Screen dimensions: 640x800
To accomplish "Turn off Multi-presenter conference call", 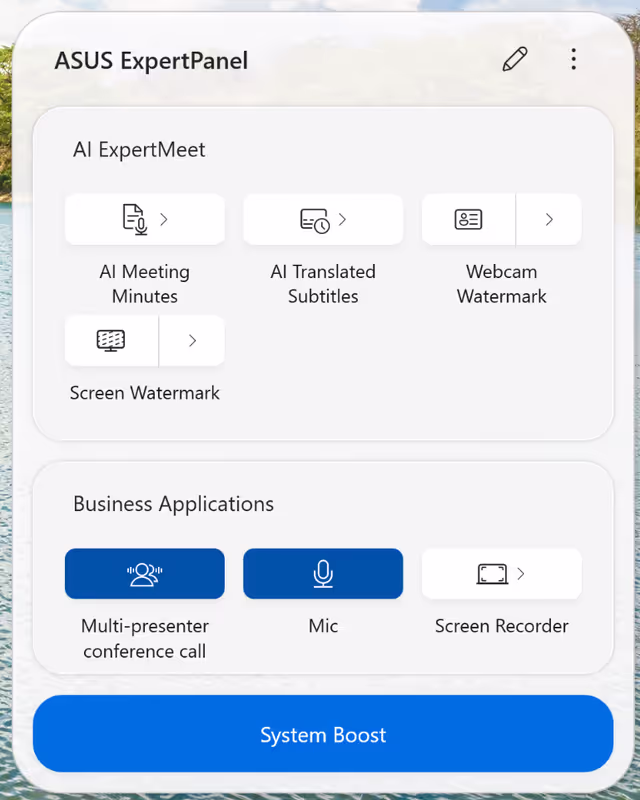I will coord(145,574).
